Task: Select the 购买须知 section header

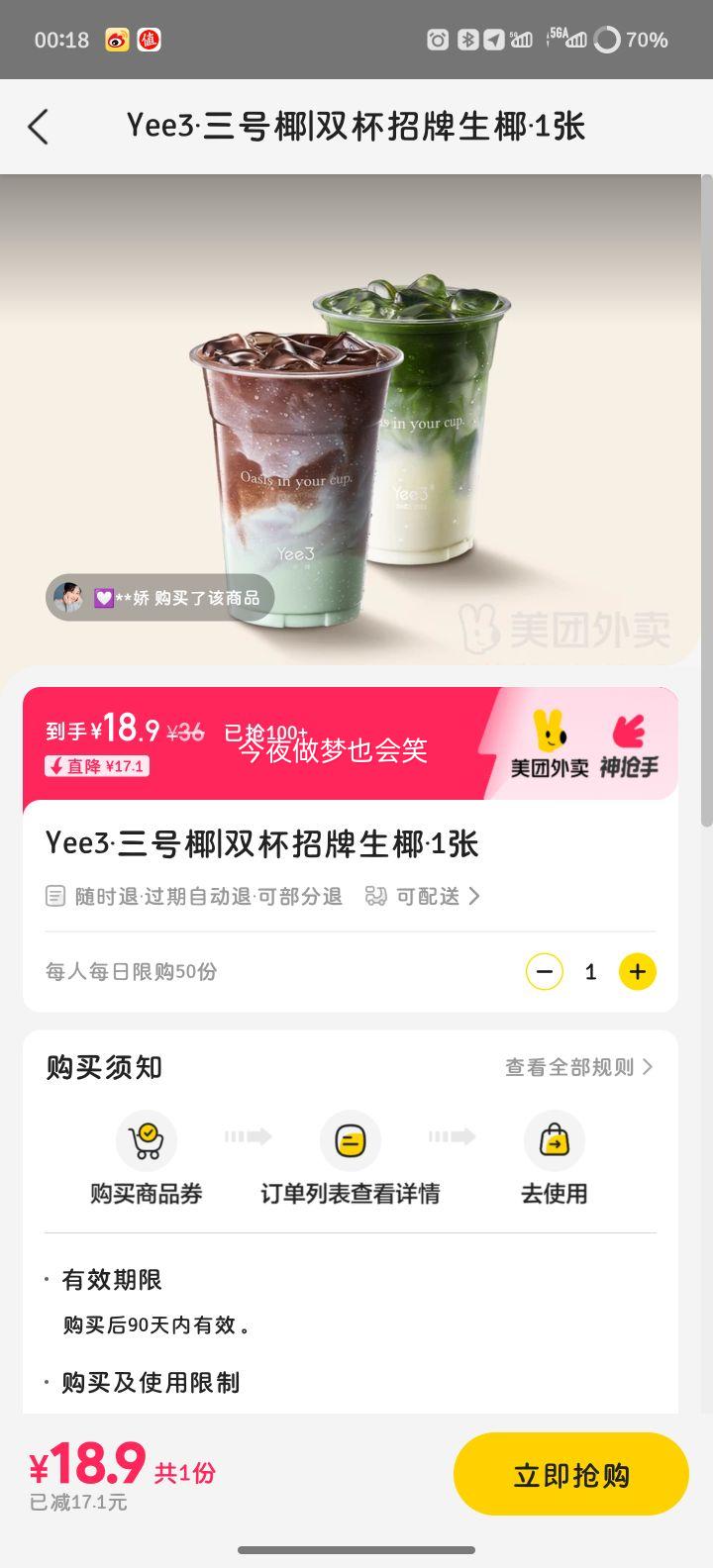Action: tap(102, 1068)
